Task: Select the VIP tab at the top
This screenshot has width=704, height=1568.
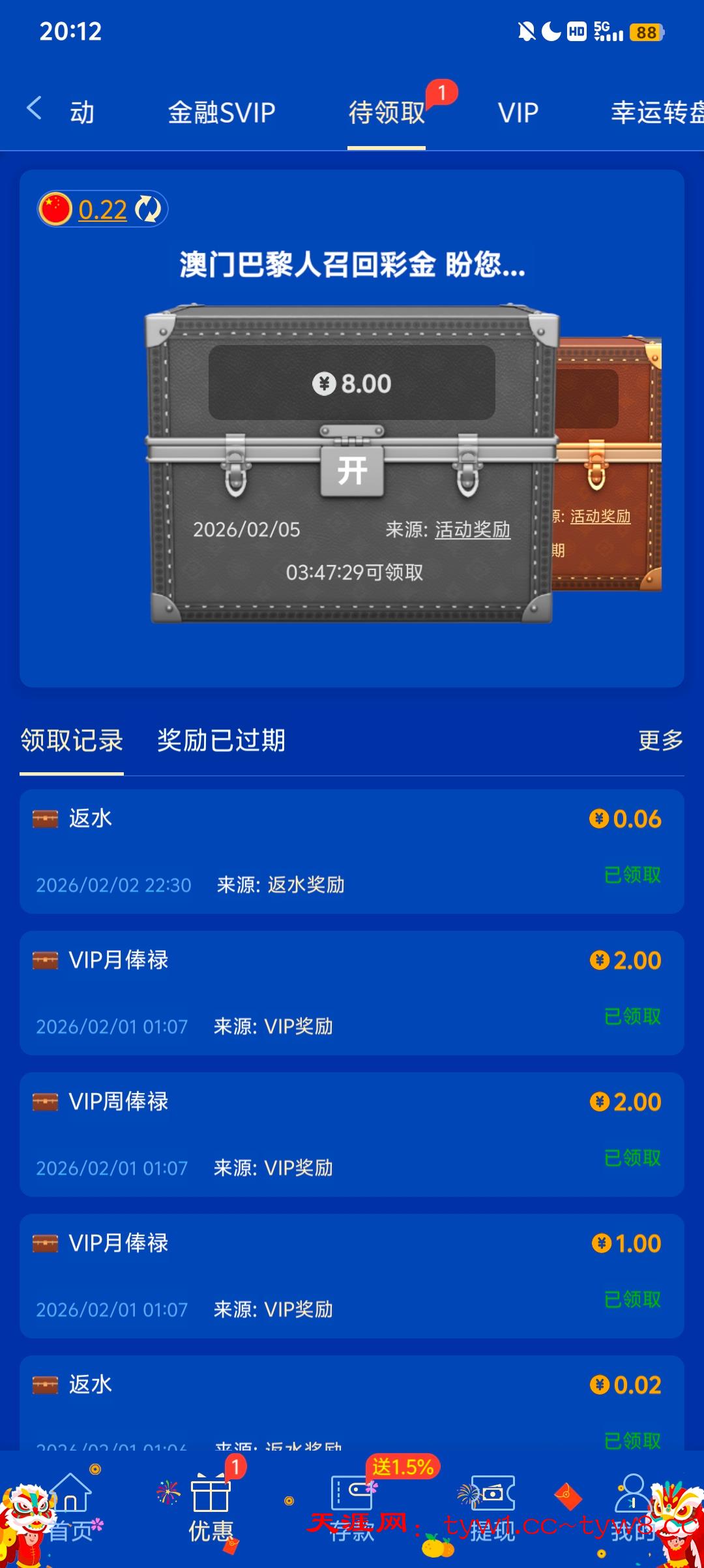Action: coord(517,112)
